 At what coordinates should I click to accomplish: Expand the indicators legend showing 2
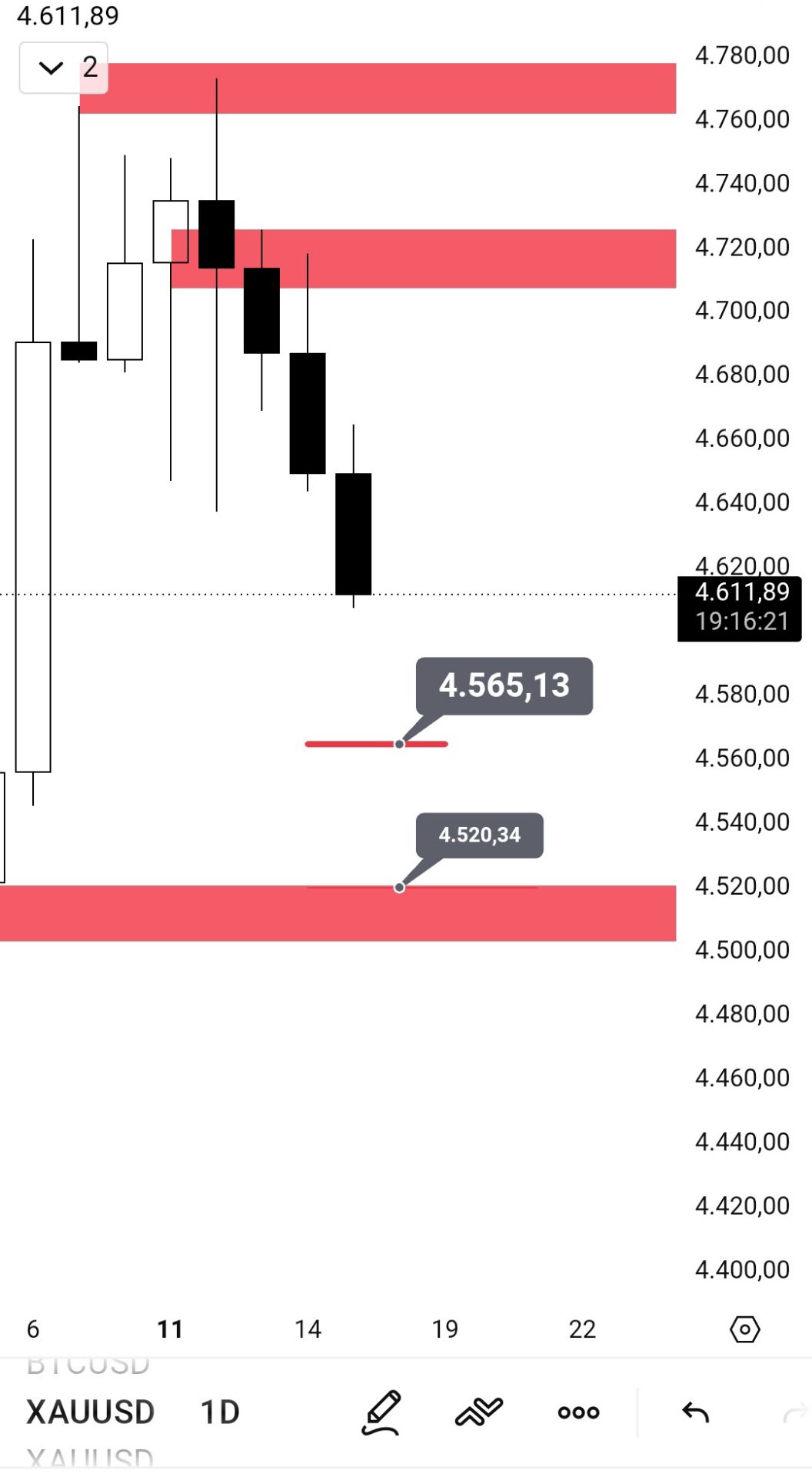click(x=63, y=68)
